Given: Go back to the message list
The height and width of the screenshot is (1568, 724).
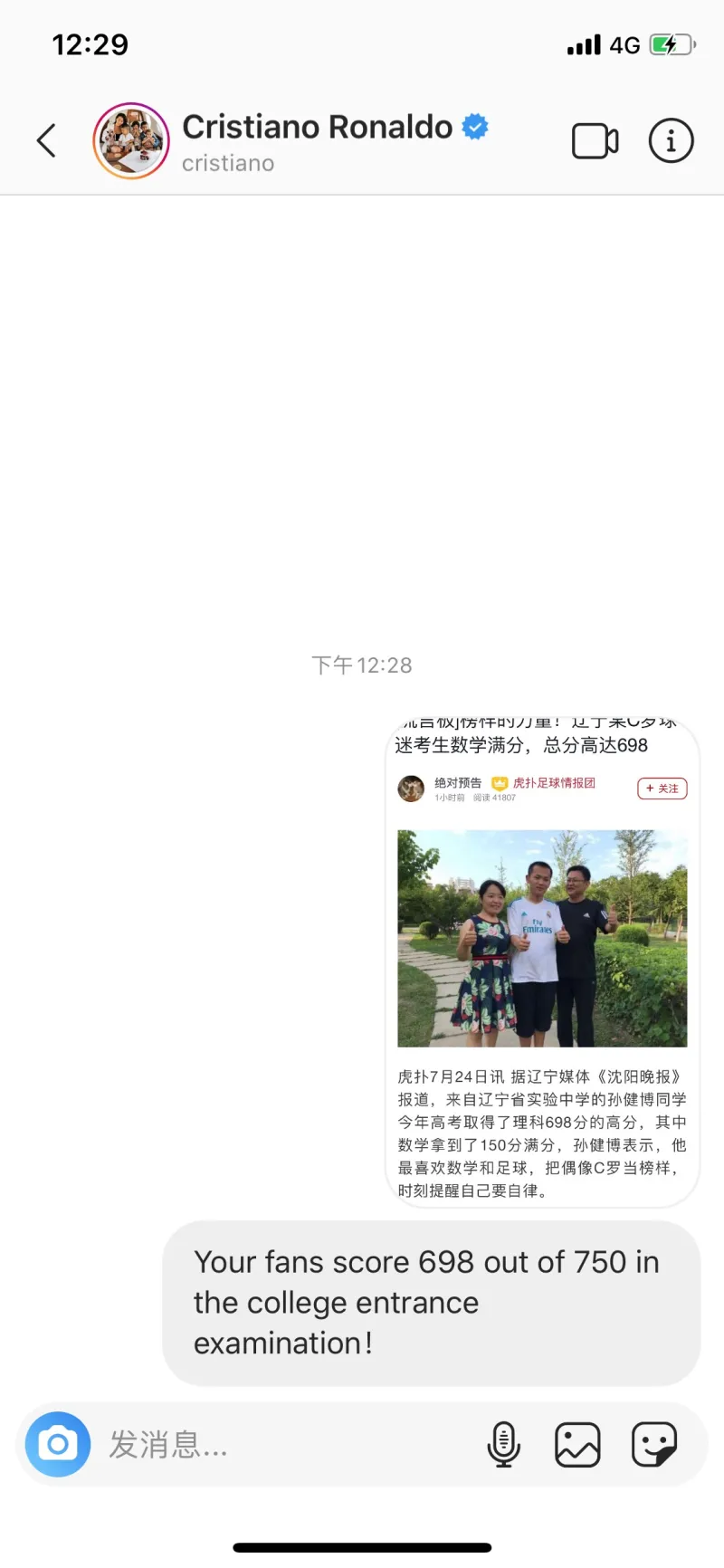Looking at the screenshot, I should click(x=46, y=140).
